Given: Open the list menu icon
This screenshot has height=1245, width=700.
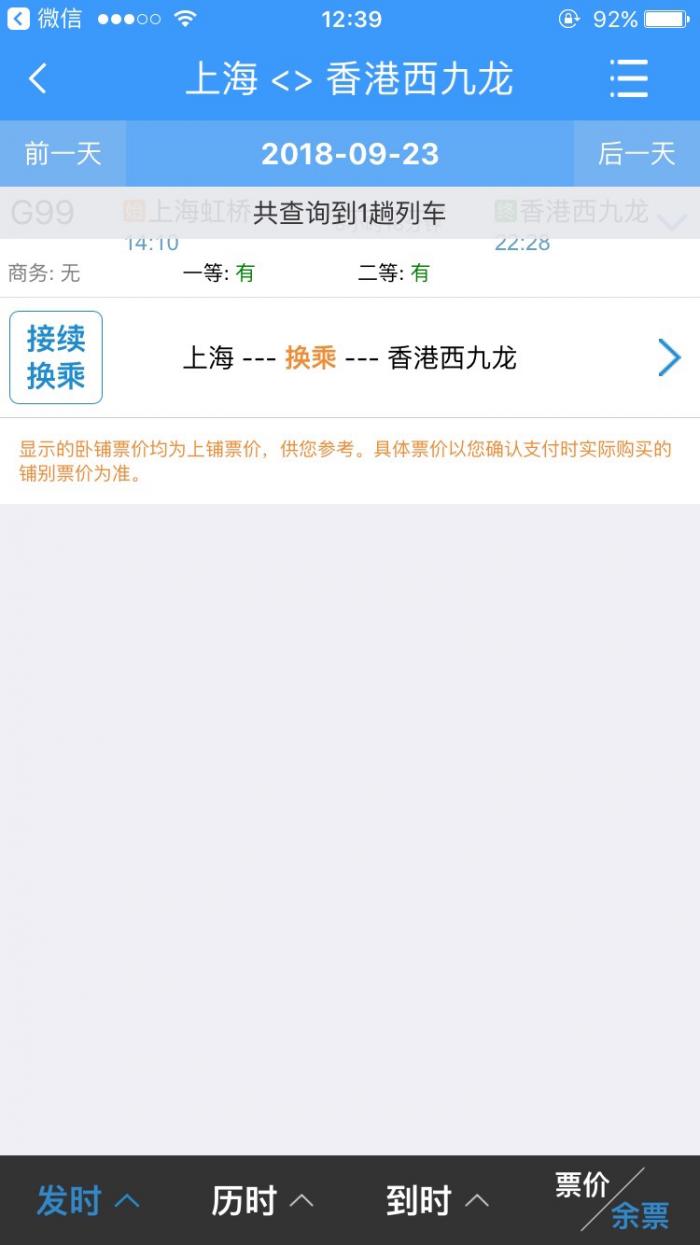Looking at the screenshot, I should (x=629, y=79).
